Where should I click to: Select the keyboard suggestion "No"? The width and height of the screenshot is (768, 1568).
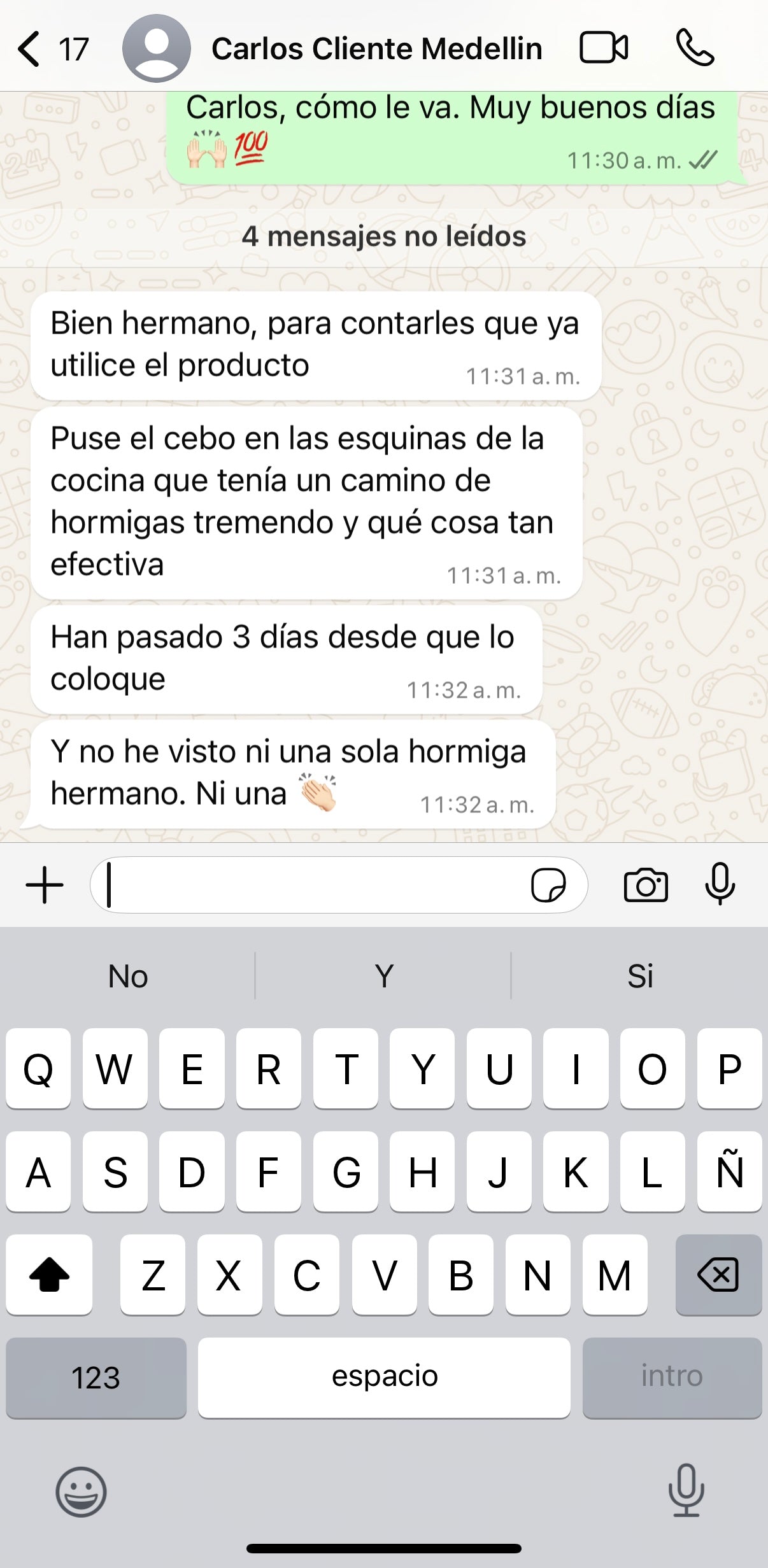pyautogui.click(x=128, y=976)
